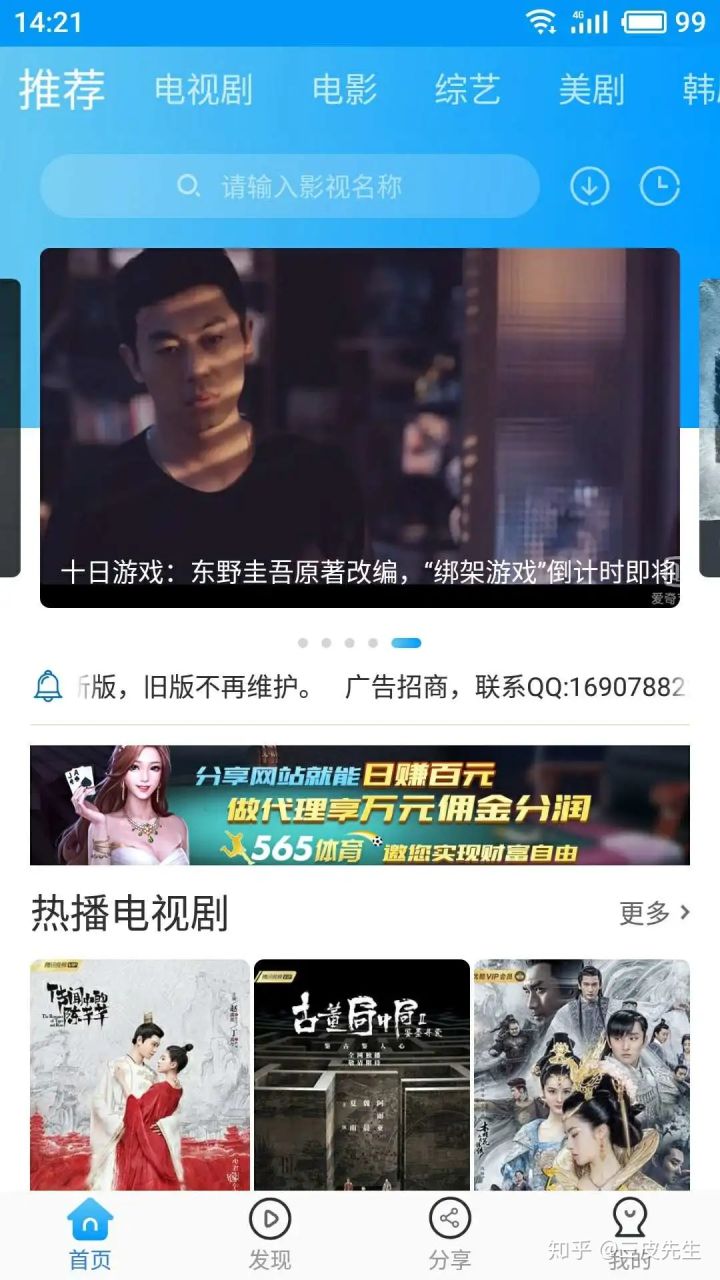720x1280 pixels.
Task: Open the viewing history clock icon
Action: 662,186
